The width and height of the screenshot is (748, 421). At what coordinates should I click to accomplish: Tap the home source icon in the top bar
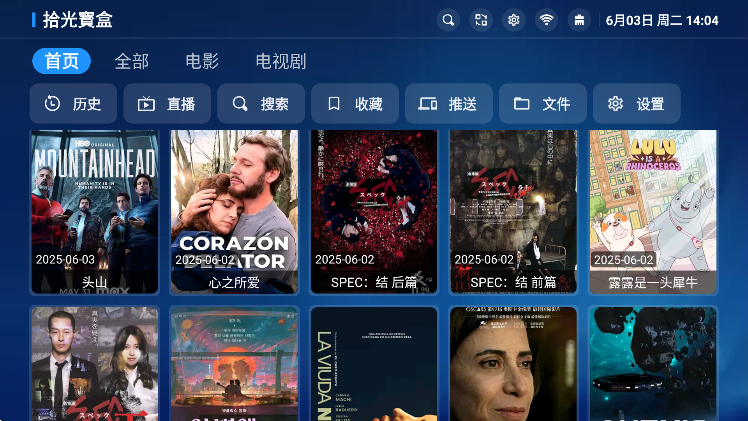[578, 20]
